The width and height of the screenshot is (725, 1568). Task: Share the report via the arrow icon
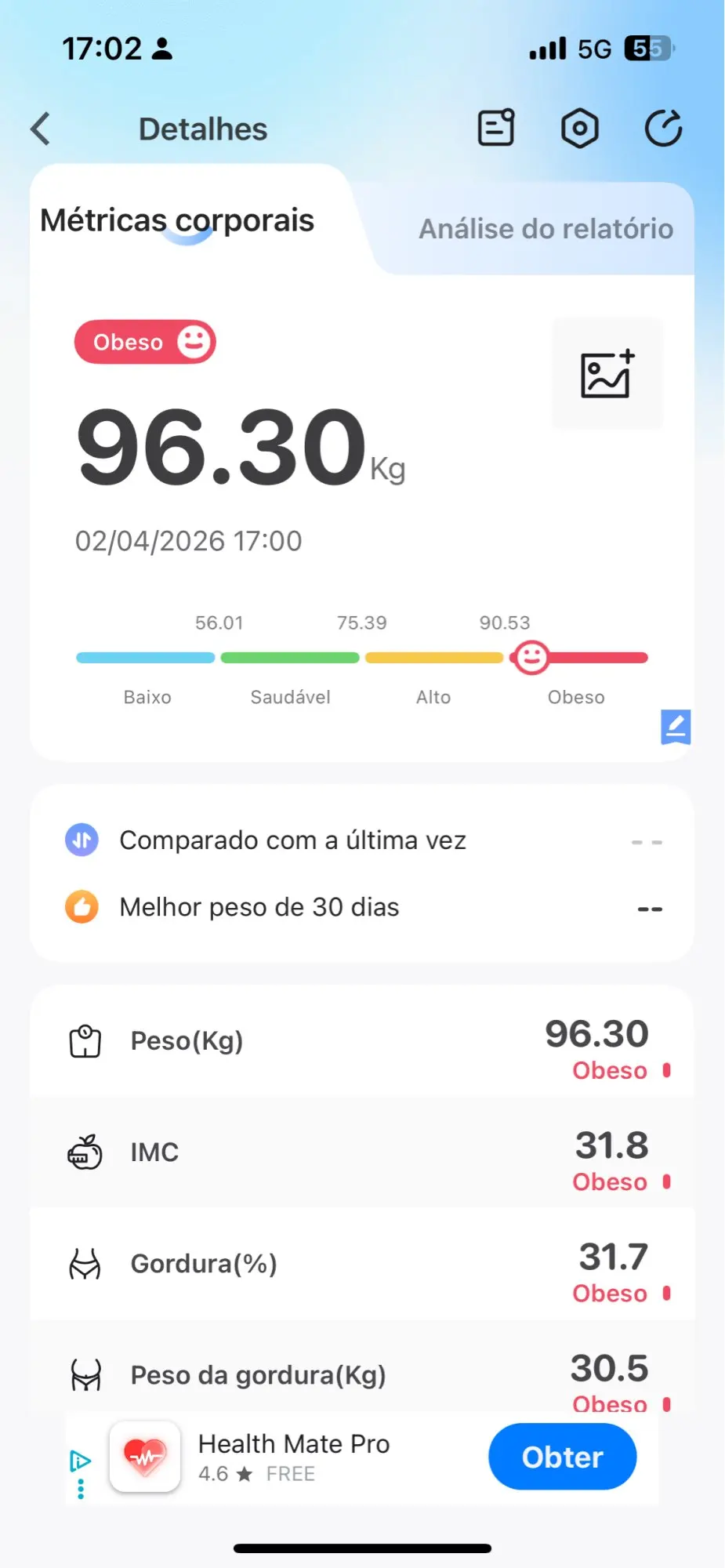click(x=663, y=128)
